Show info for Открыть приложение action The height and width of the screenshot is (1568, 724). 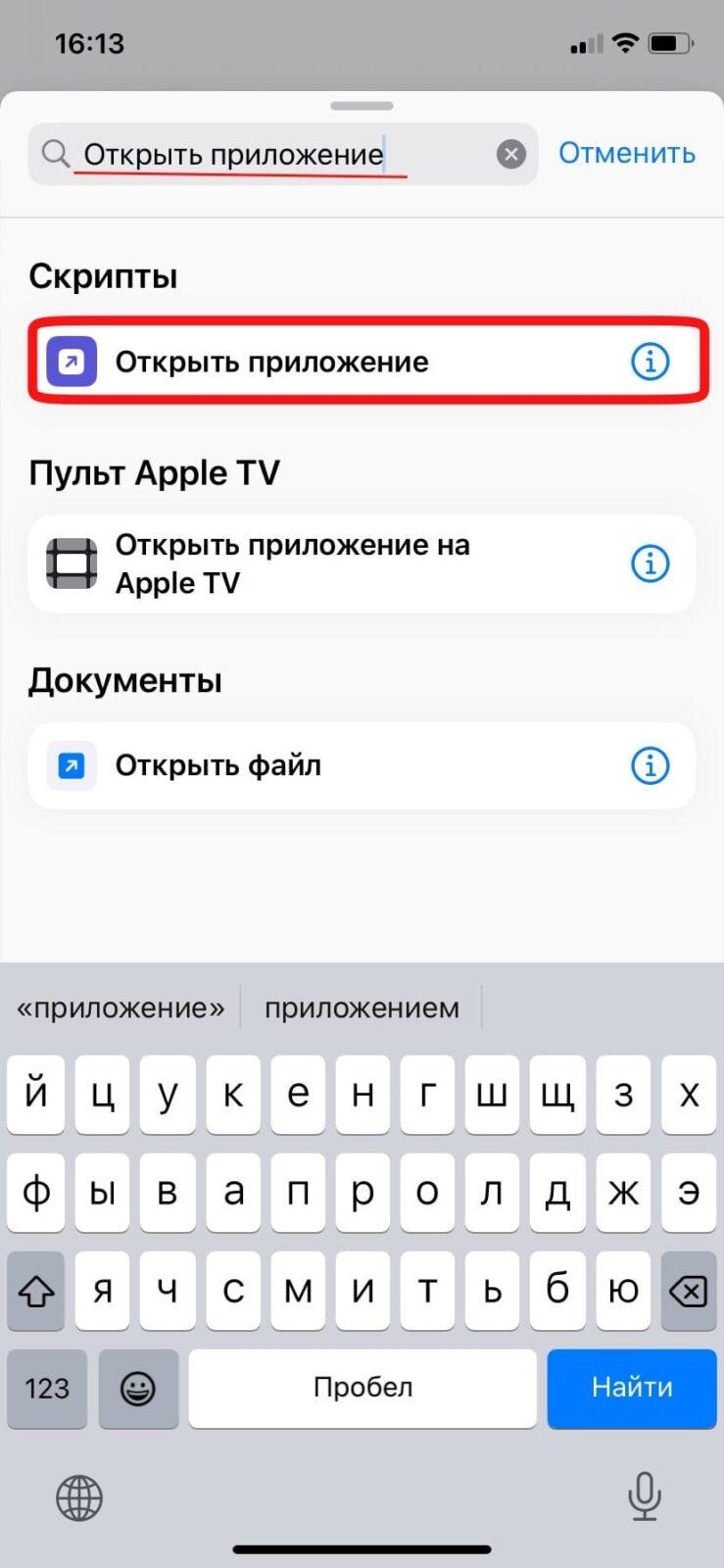click(650, 362)
